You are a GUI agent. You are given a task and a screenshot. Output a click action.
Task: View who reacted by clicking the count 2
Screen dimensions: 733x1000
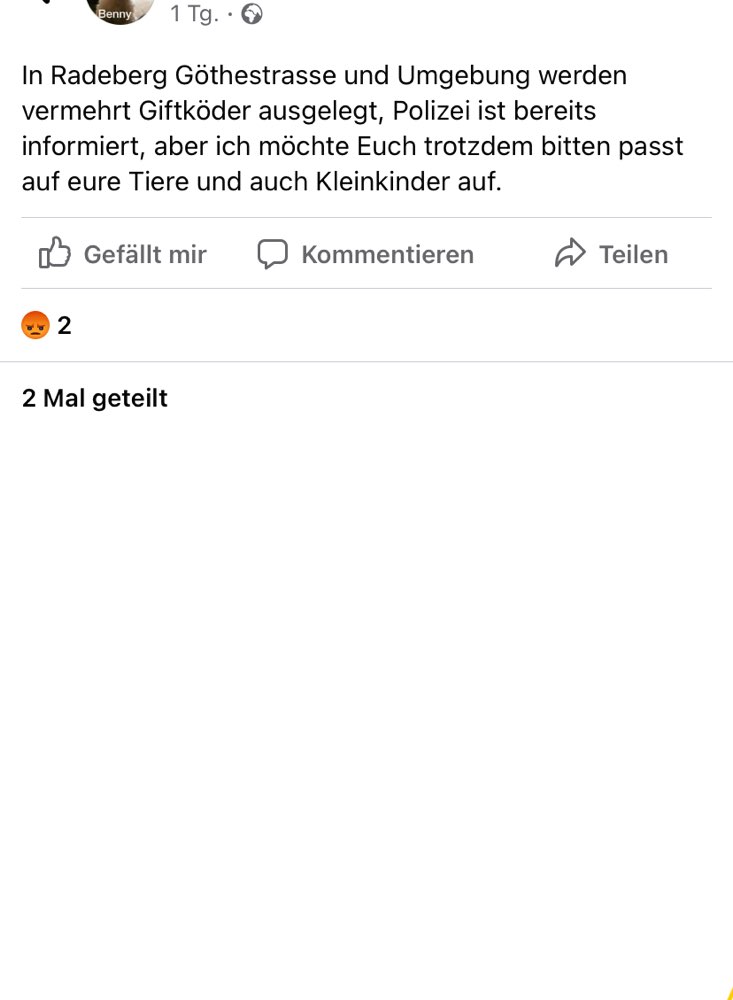62,325
